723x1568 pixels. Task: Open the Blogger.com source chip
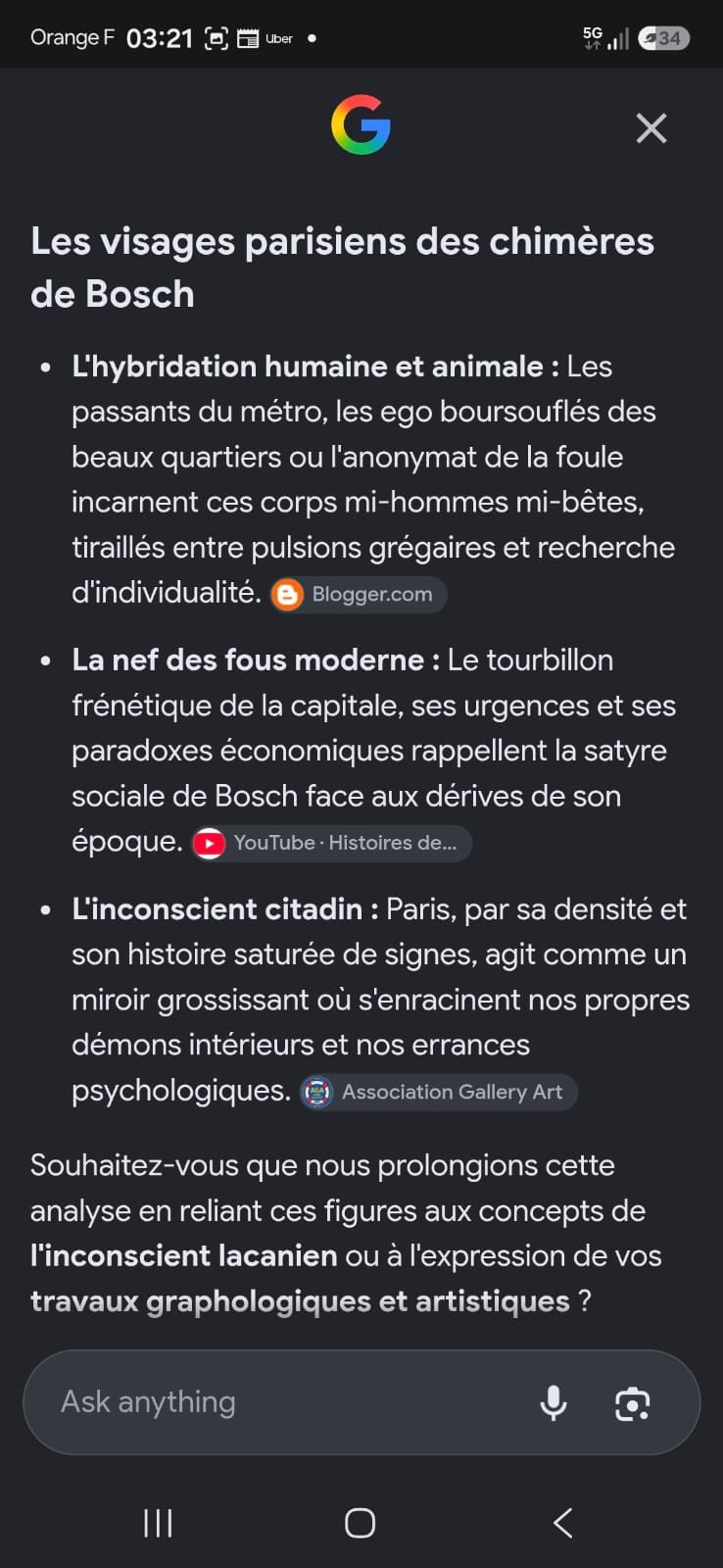click(x=358, y=594)
